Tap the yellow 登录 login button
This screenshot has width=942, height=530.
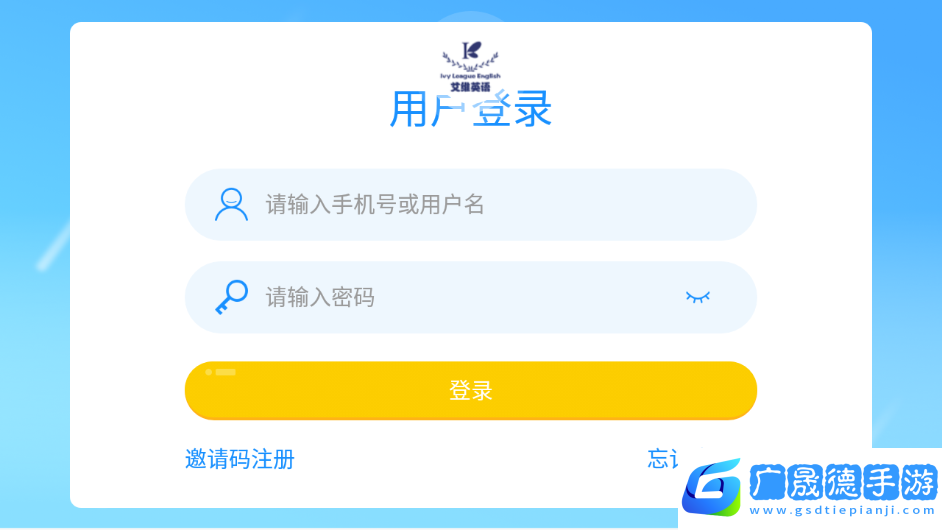[470, 390]
